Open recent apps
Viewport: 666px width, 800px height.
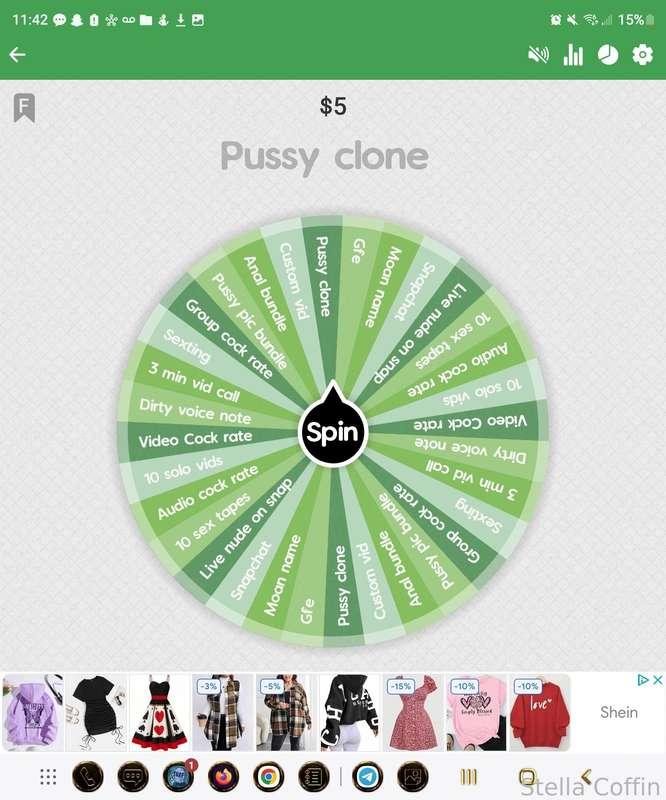[468, 777]
